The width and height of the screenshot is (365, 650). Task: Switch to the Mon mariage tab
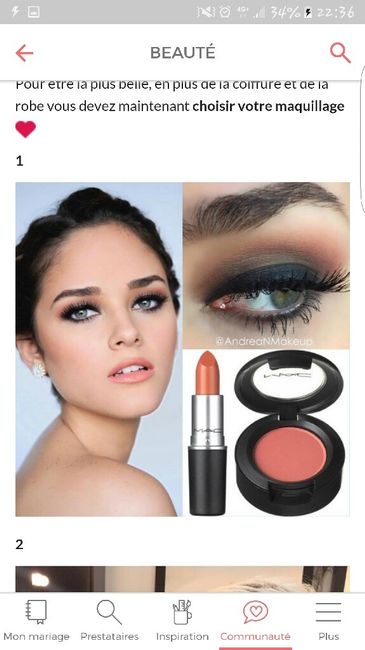coord(36,621)
